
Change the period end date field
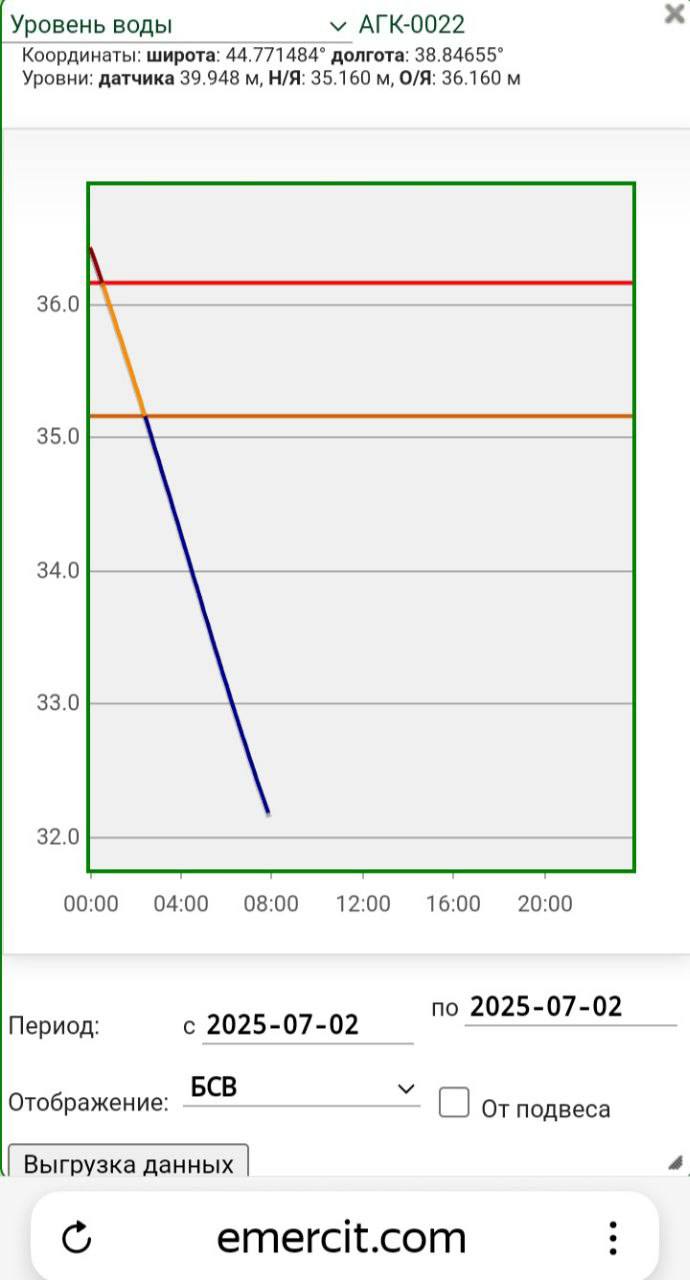pyautogui.click(x=571, y=1007)
